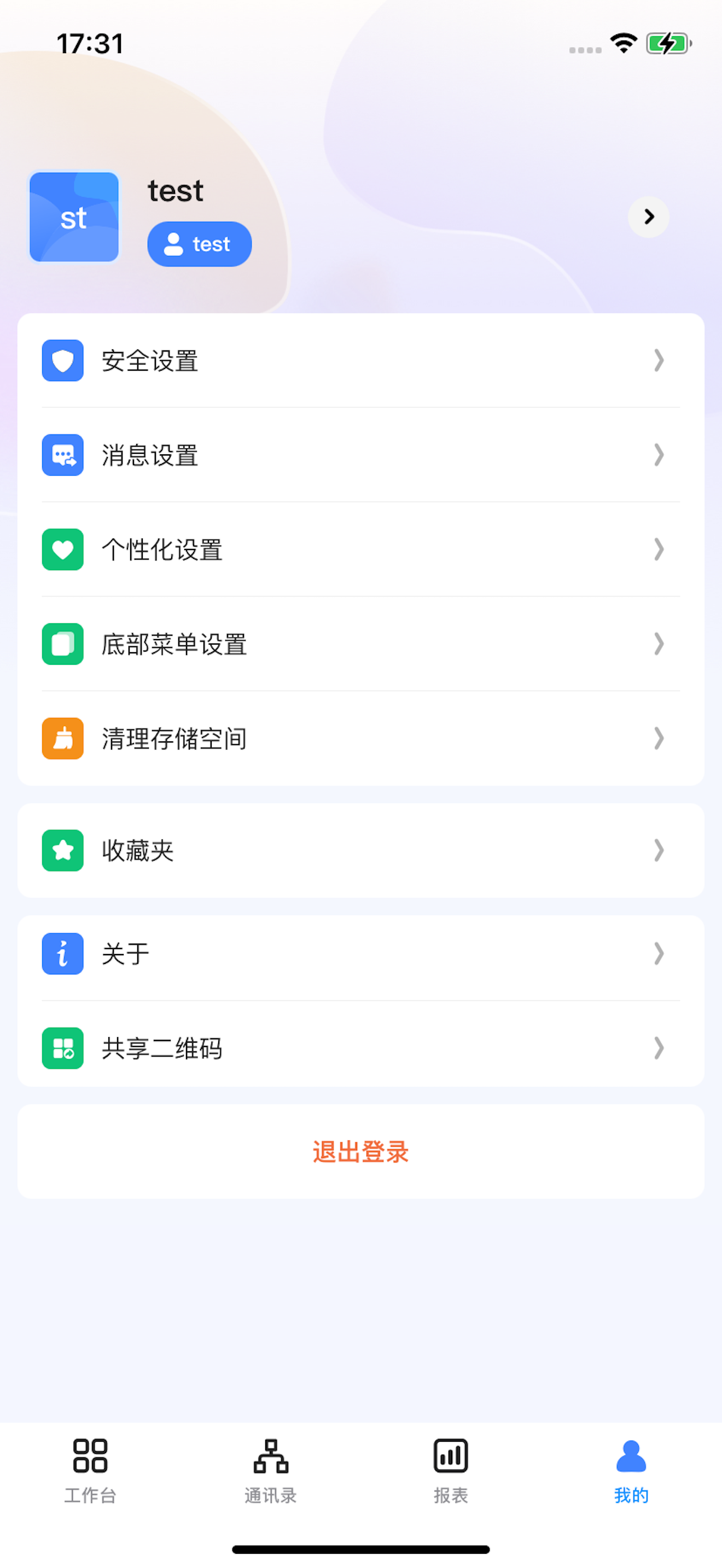Click the blue test user badge
The width and height of the screenshot is (722, 1568).
point(199,244)
